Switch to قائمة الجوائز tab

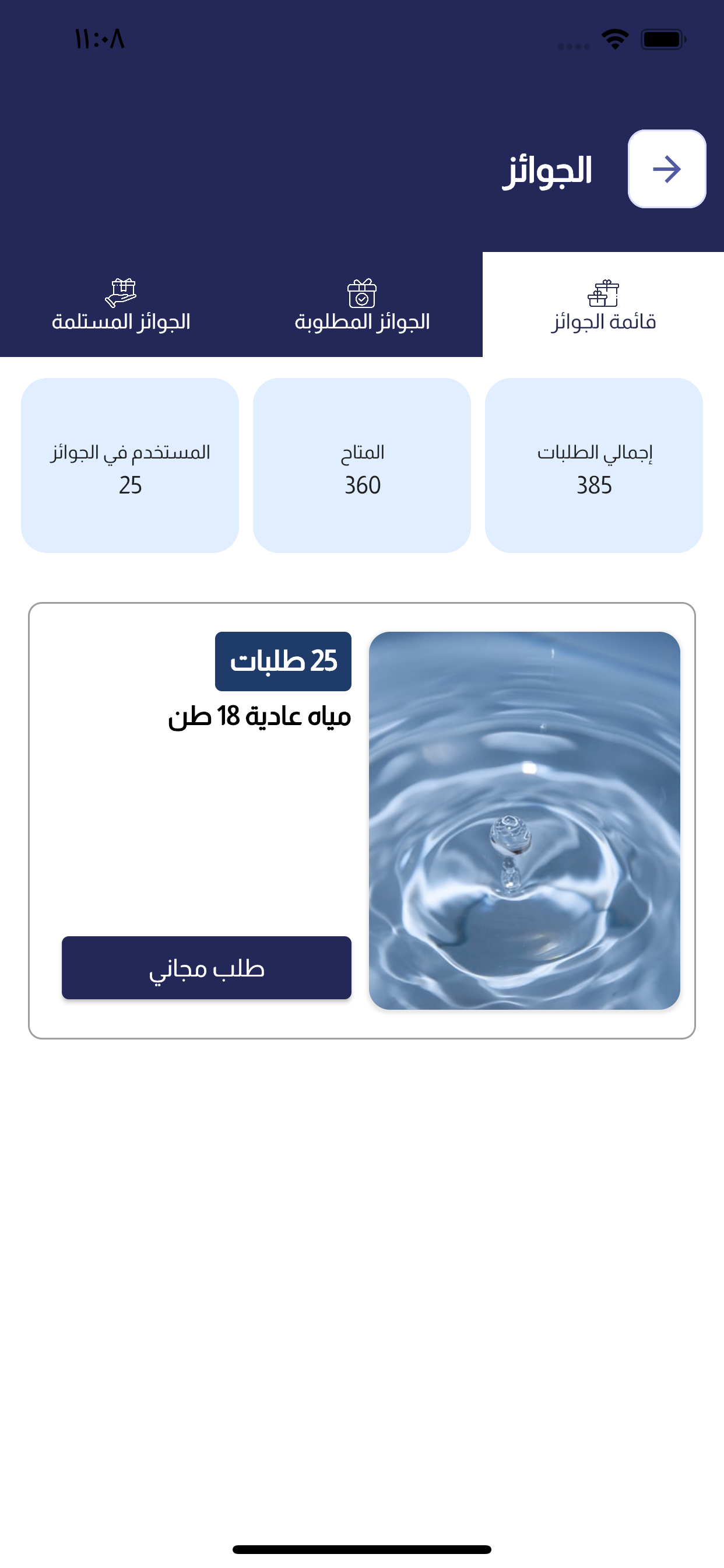click(x=603, y=305)
